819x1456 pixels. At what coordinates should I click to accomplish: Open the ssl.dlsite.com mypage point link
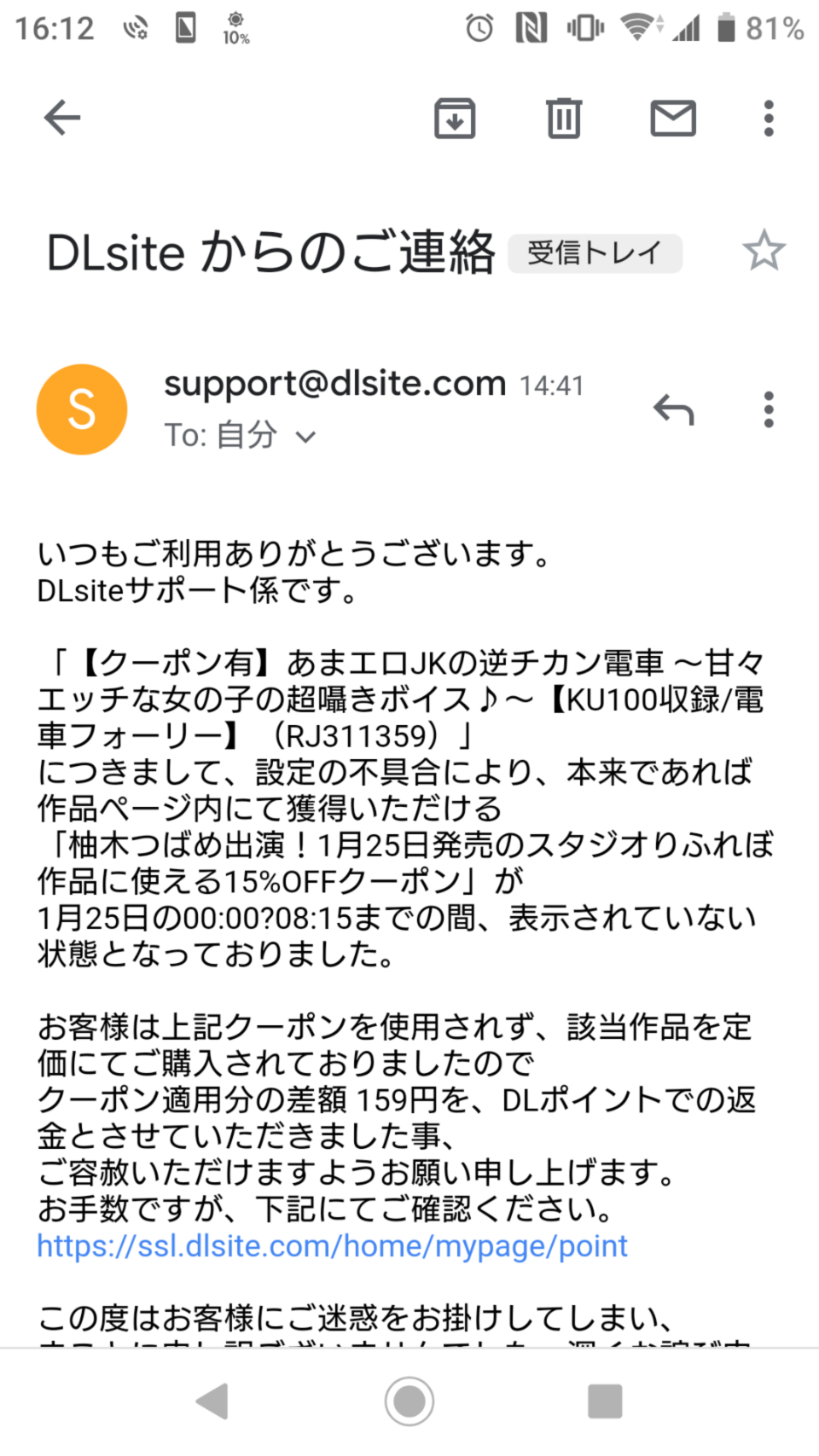[x=332, y=1246]
